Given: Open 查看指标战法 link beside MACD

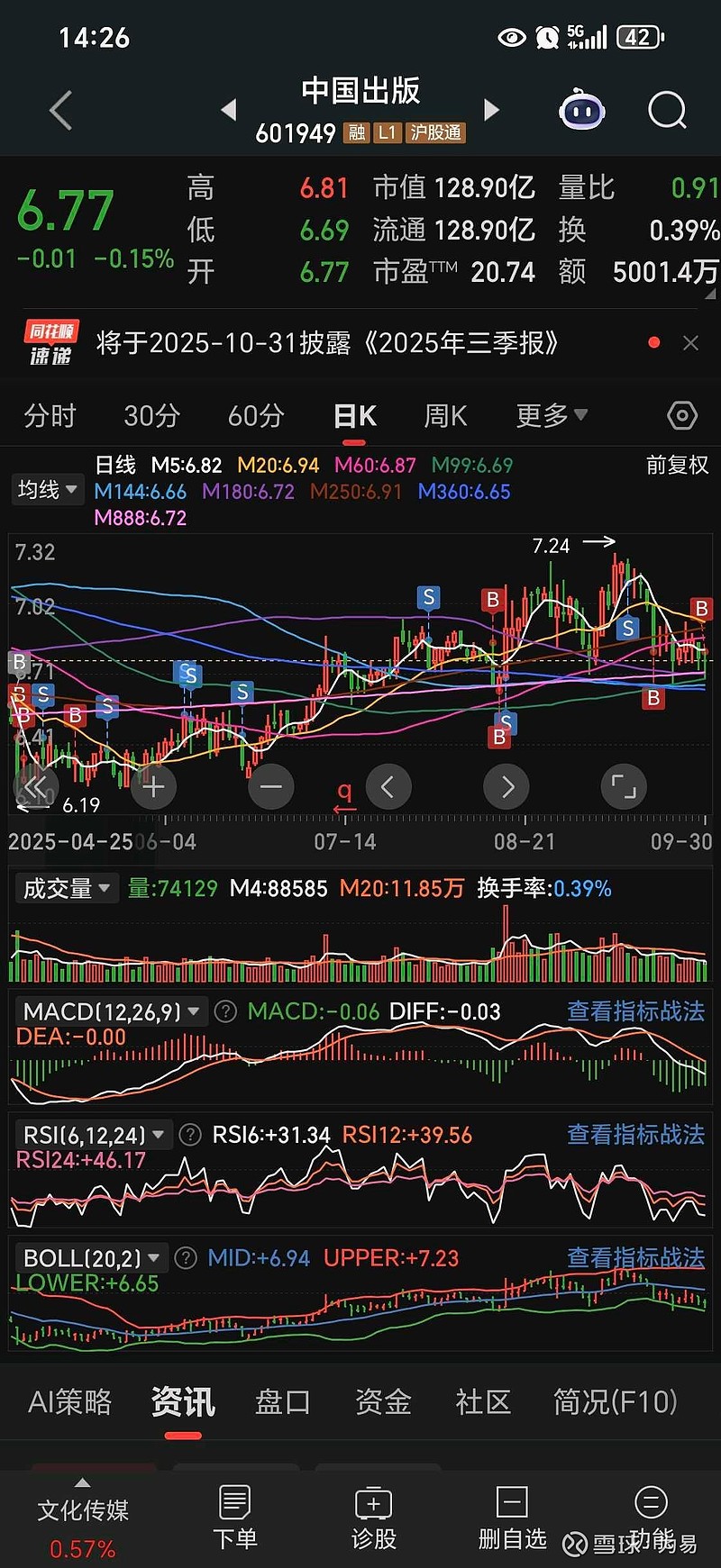Looking at the screenshot, I should point(635,1011).
